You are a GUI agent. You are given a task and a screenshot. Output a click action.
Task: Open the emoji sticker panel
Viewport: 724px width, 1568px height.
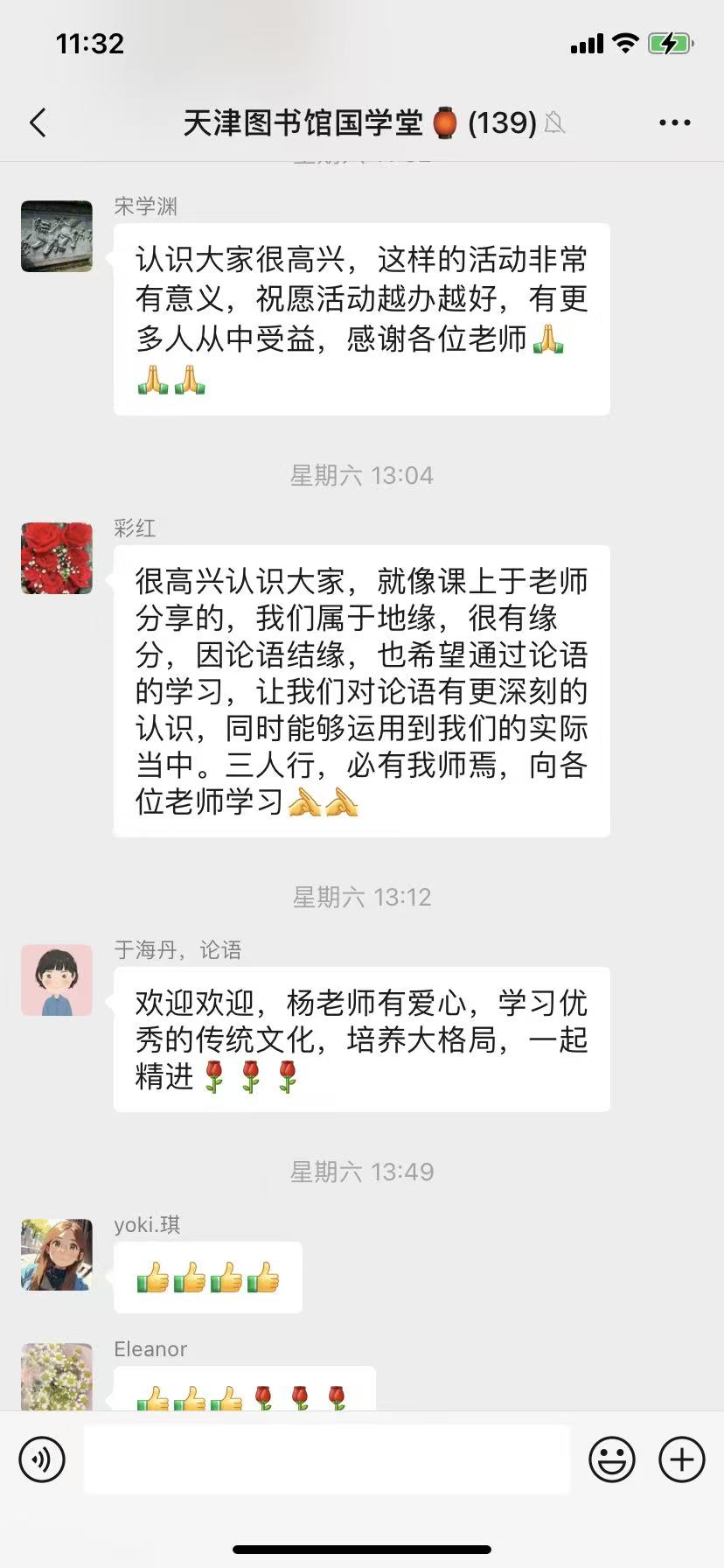(x=611, y=1459)
